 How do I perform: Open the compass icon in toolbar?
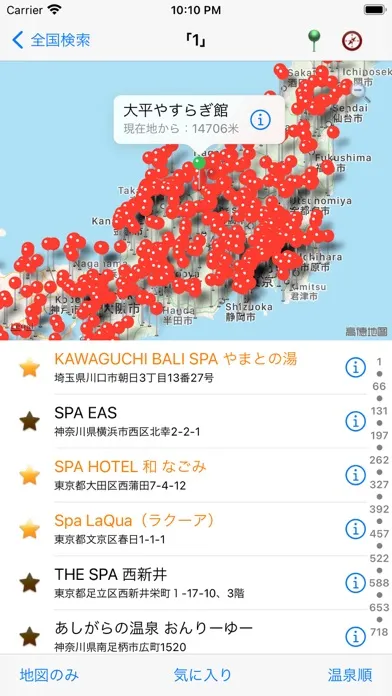352,41
